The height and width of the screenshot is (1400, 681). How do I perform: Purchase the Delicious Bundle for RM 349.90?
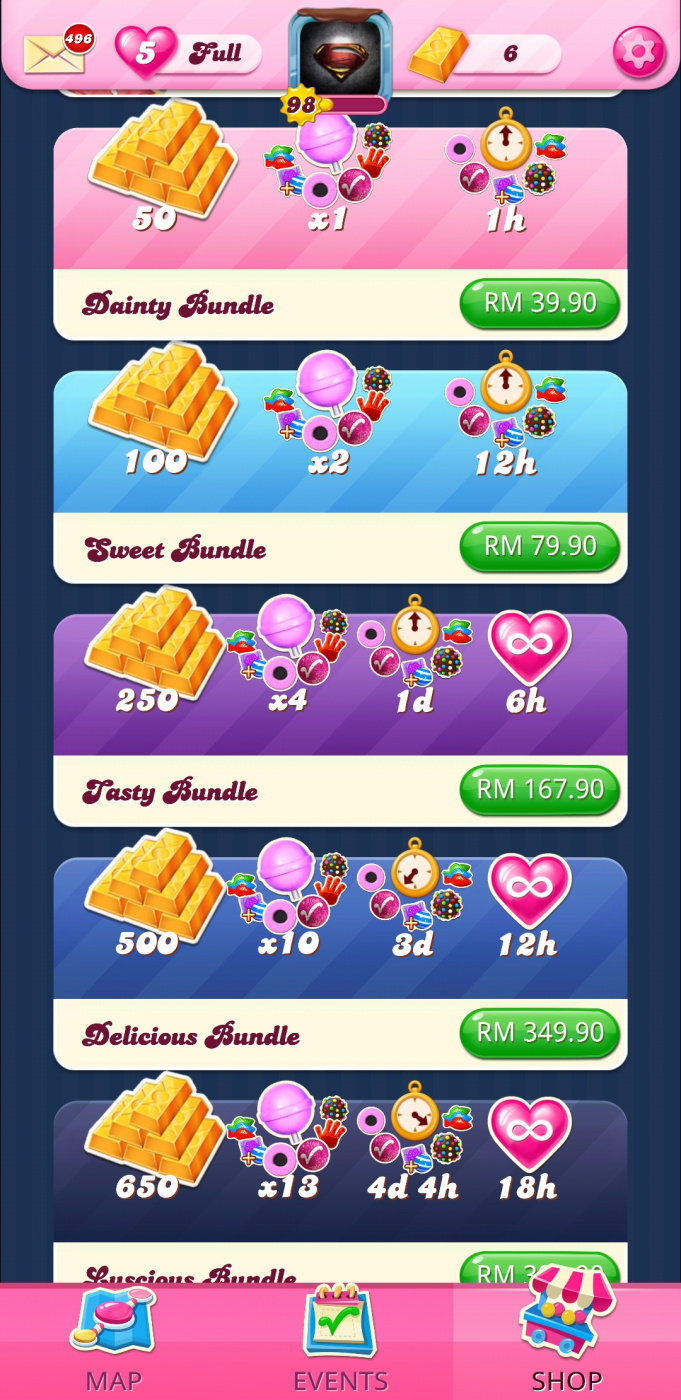[x=540, y=1033]
